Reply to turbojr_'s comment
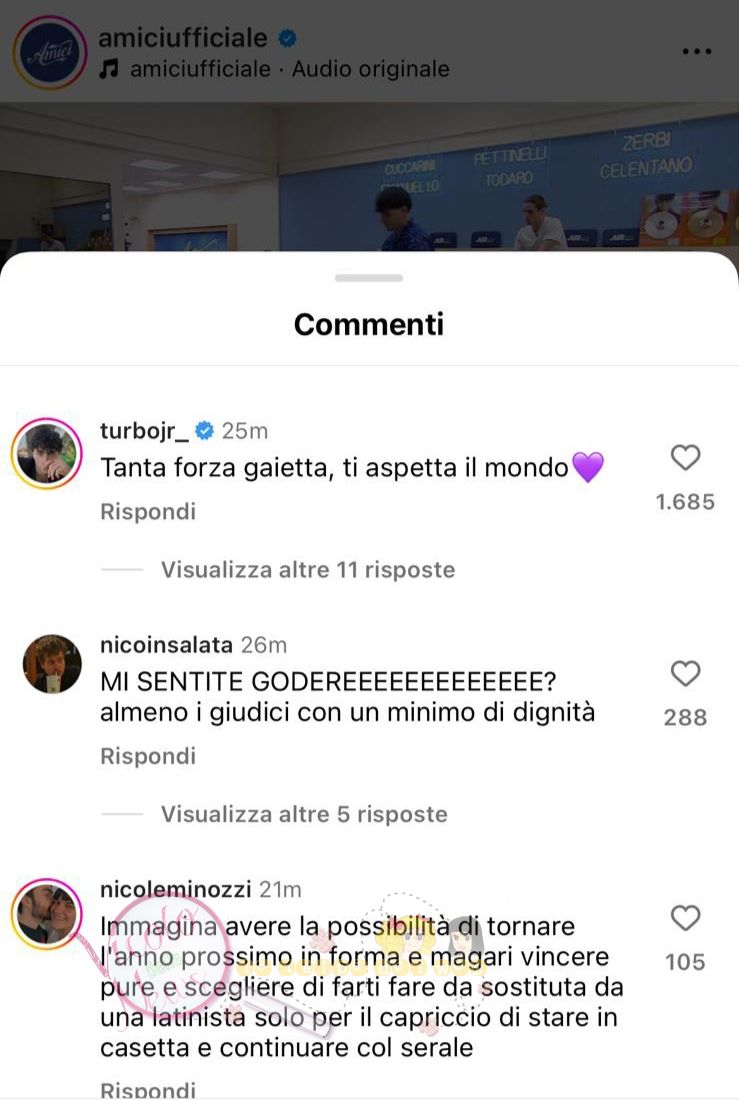739x1100 pixels. [148, 511]
